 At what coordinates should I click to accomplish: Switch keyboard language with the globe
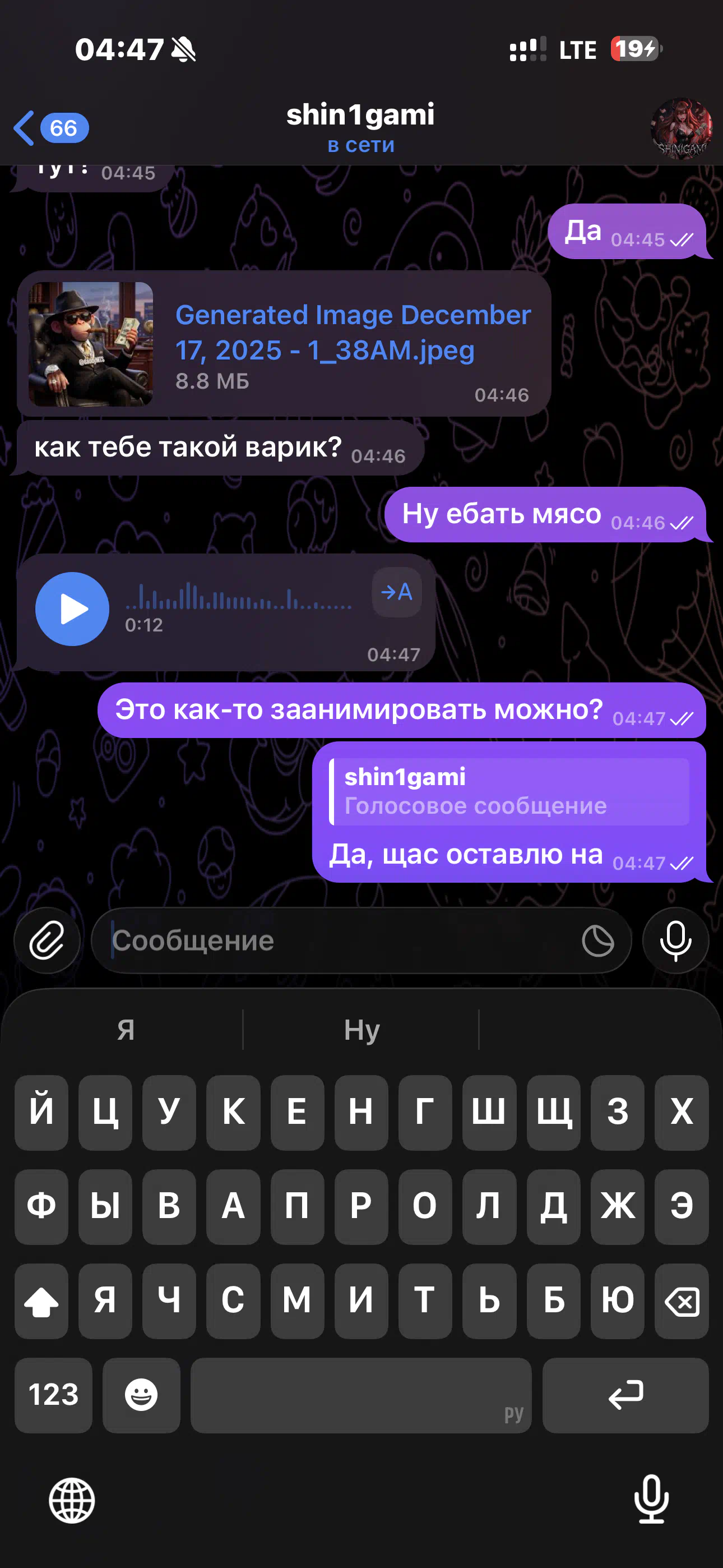coord(72,1501)
